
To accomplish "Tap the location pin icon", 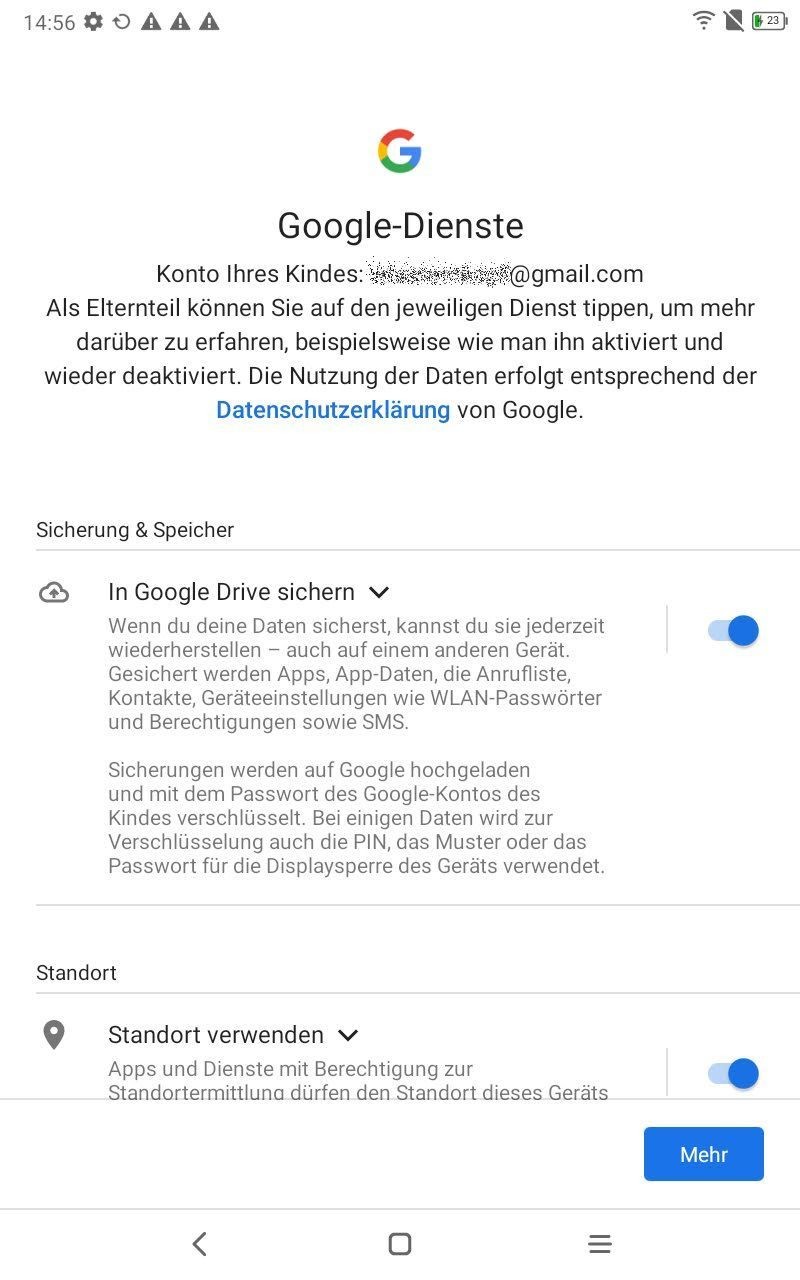I will pyautogui.click(x=55, y=1035).
